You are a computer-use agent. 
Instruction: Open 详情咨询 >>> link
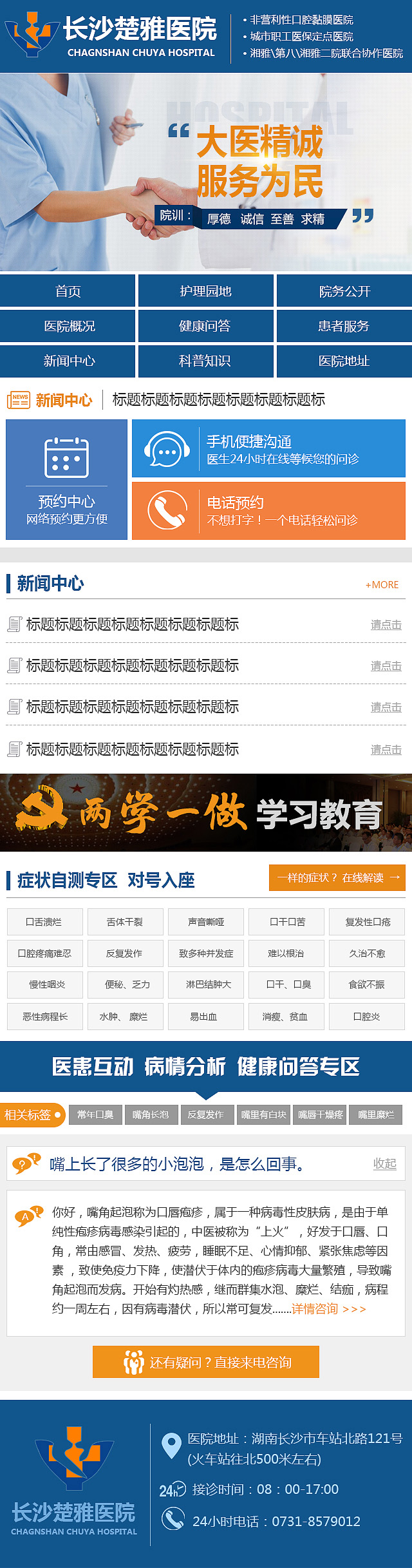[x=329, y=1308]
